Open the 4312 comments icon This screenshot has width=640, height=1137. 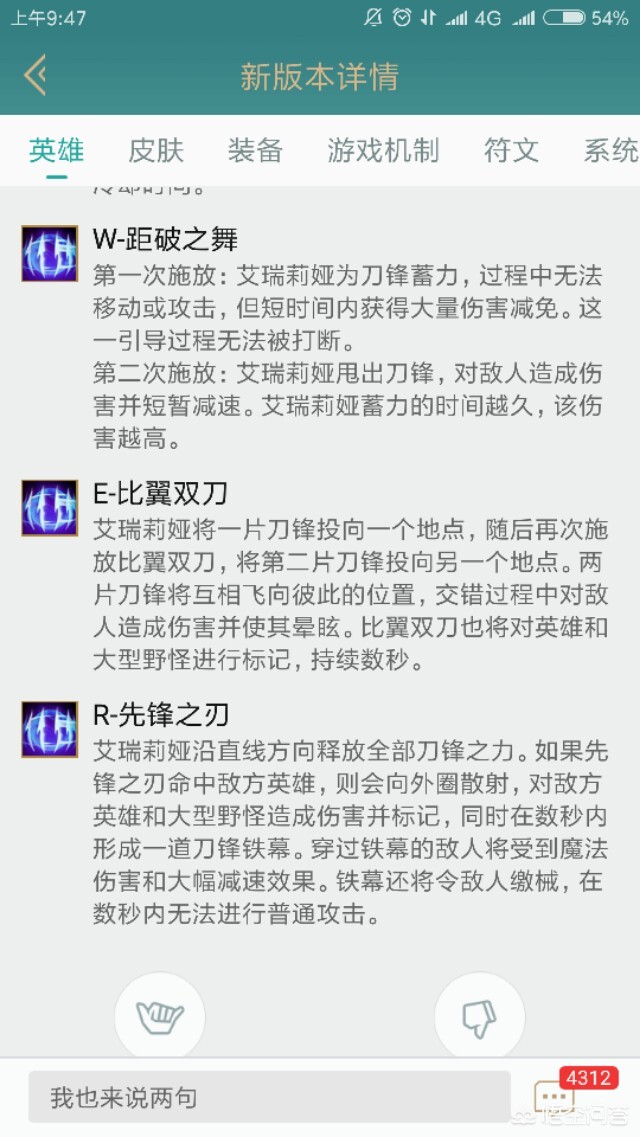[556, 1097]
